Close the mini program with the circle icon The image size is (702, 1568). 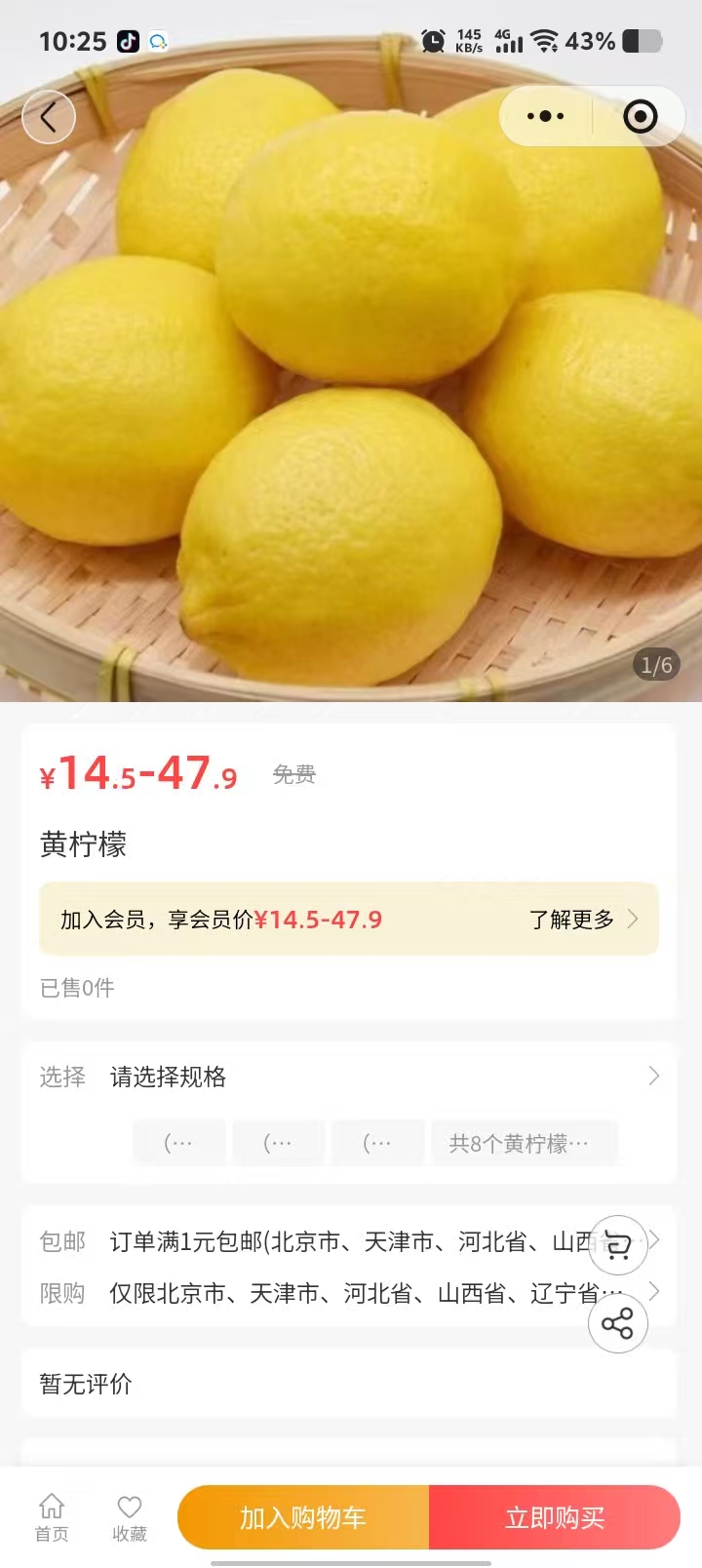640,117
